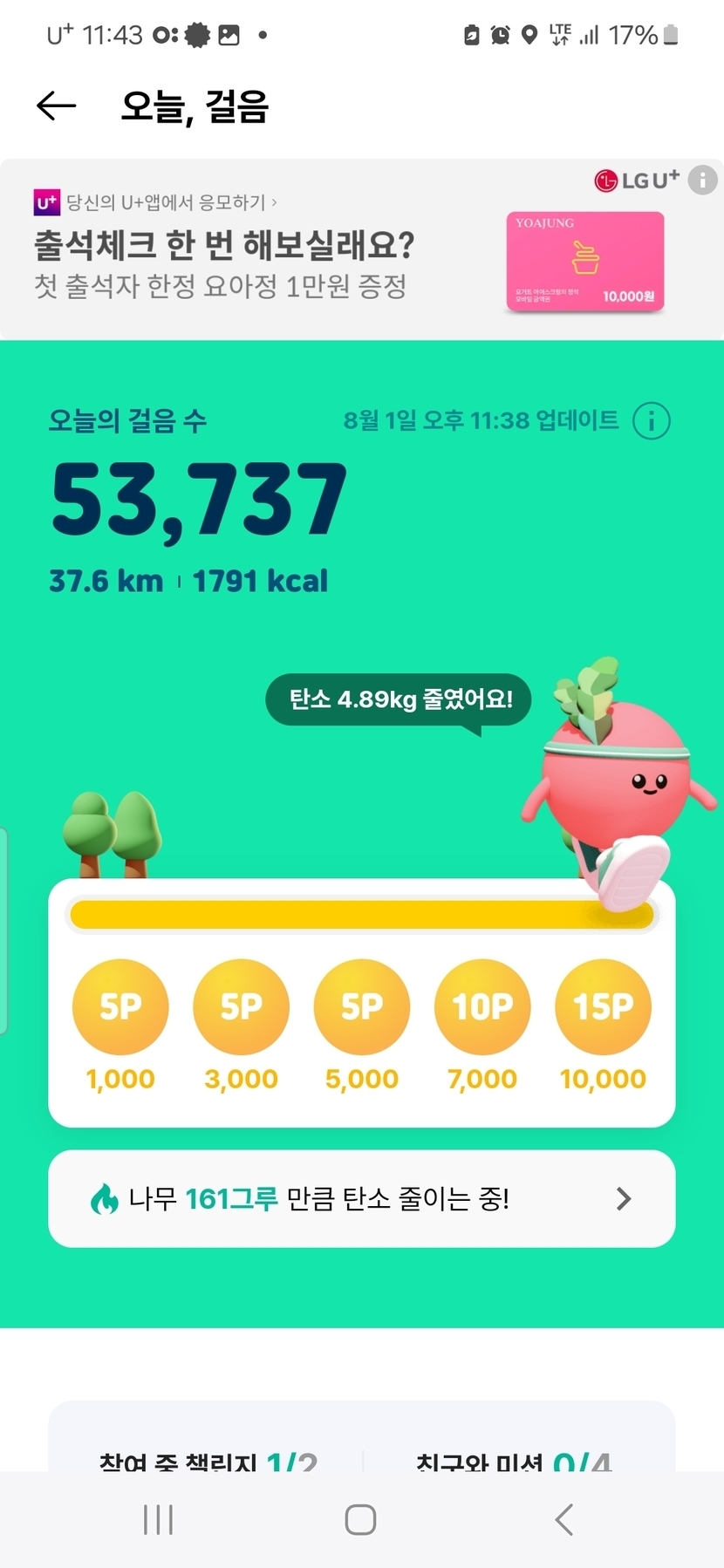Claim the 10P coin for 7,000 steps
Image resolution: width=724 pixels, height=1568 pixels.
tap(482, 1007)
